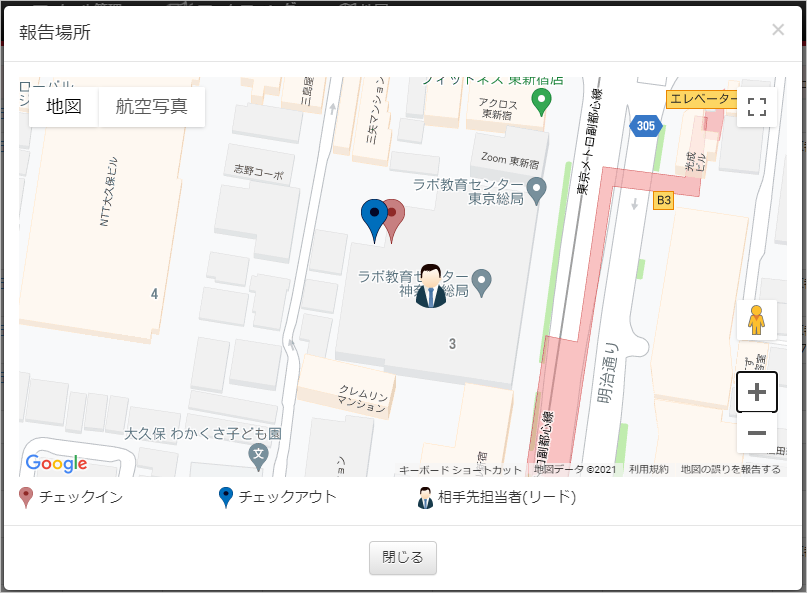The width and height of the screenshot is (807, 593).
Task: Toggle fullscreen map view
Action: [757, 107]
